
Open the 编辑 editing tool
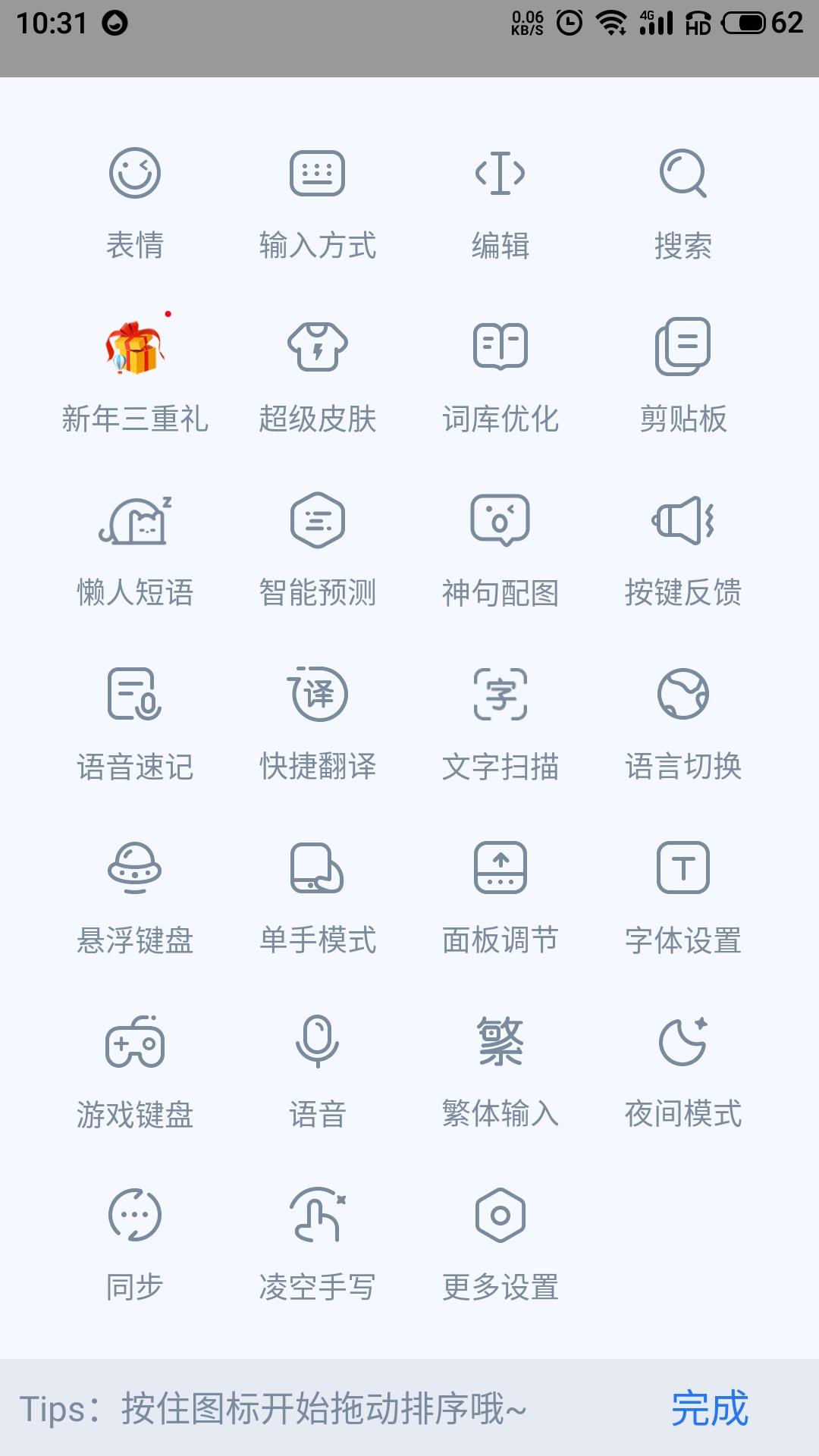point(500,197)
